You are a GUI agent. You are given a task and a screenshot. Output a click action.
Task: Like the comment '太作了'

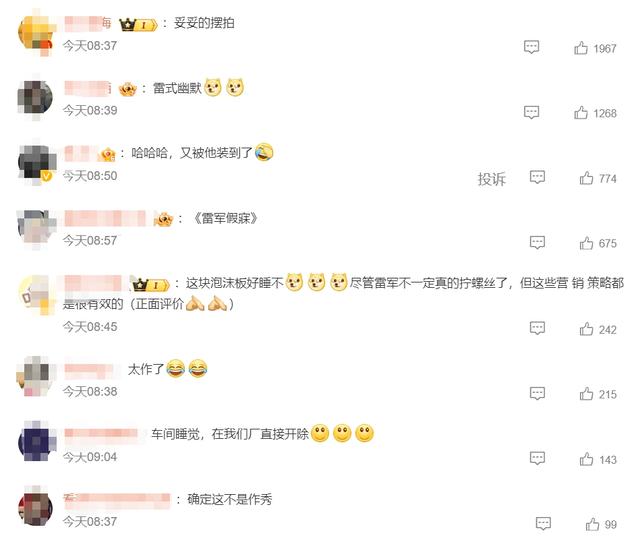tap(586, 394)
